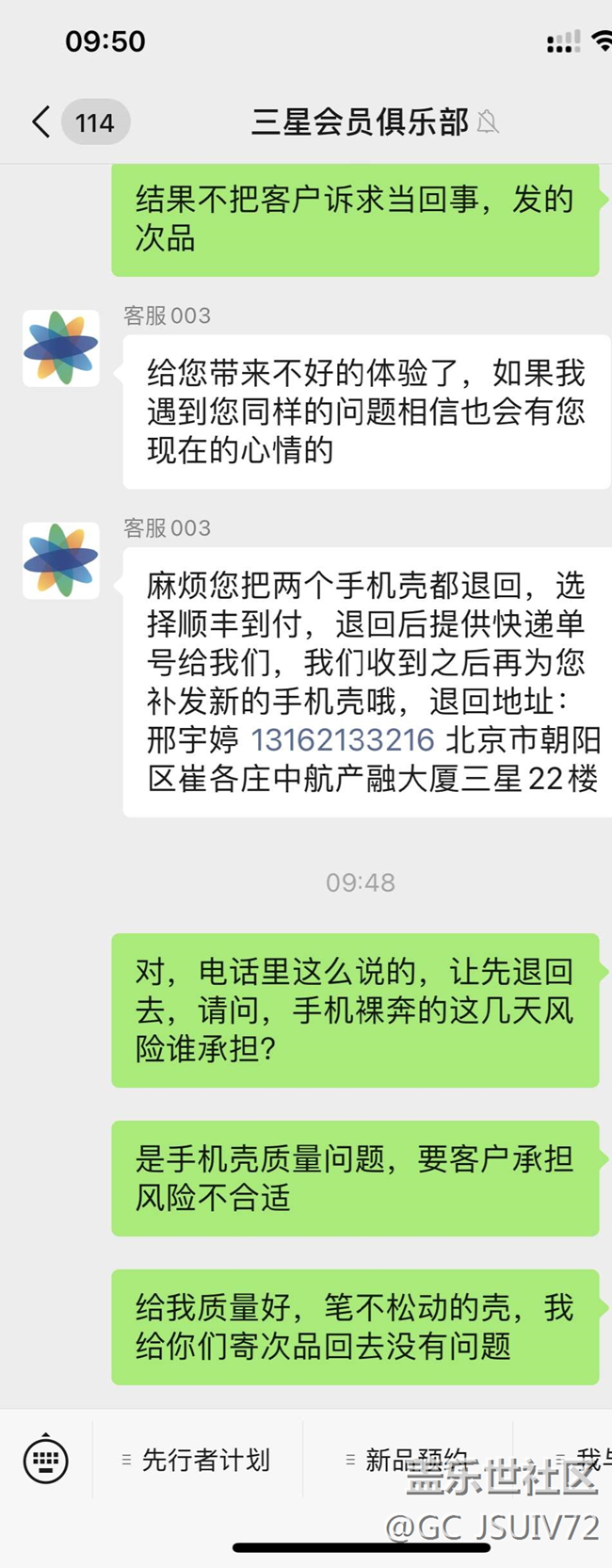Open 客服003 avatar above the return address message
Viewport: 612px width, 1568px height.
[x=61, y=560]
